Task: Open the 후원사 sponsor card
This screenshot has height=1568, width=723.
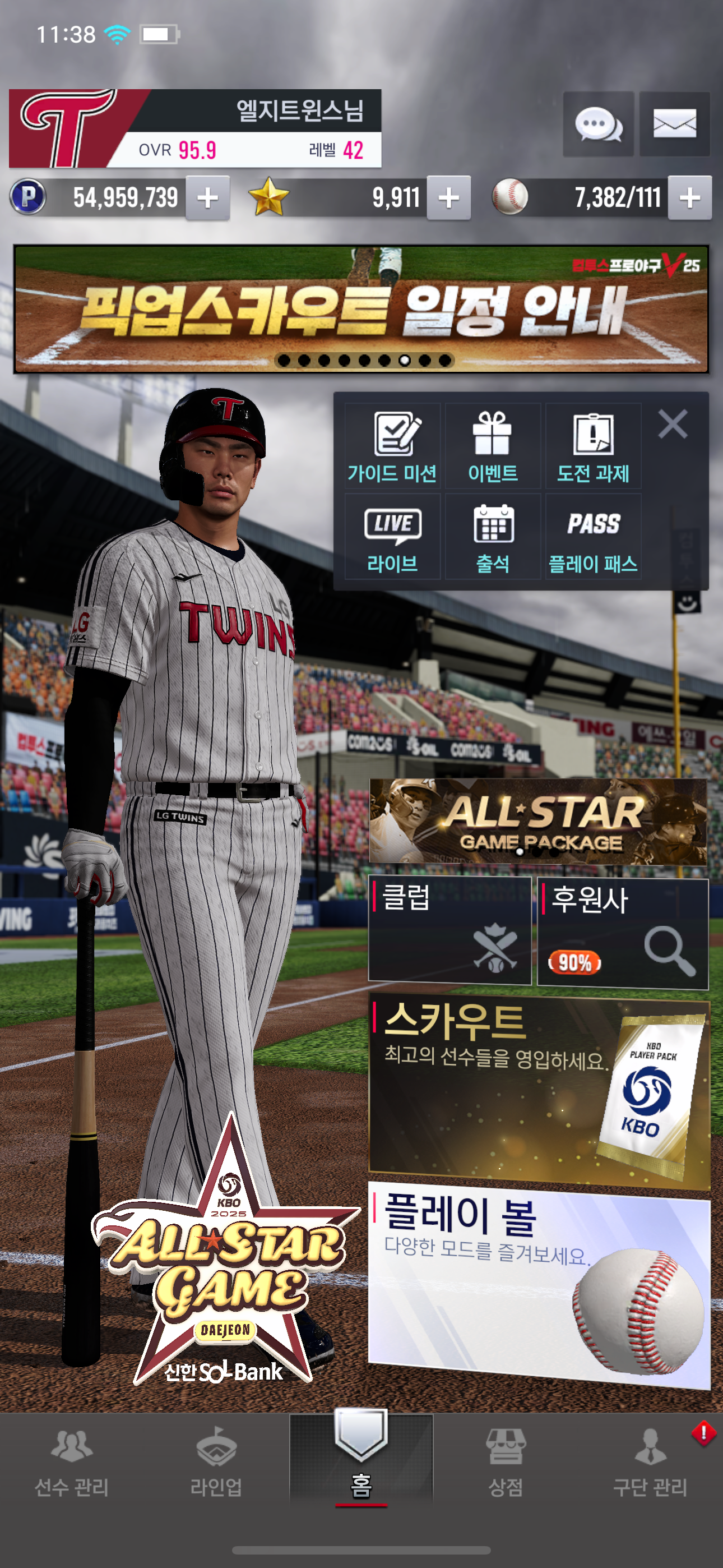Action: (x=623, y=932)
